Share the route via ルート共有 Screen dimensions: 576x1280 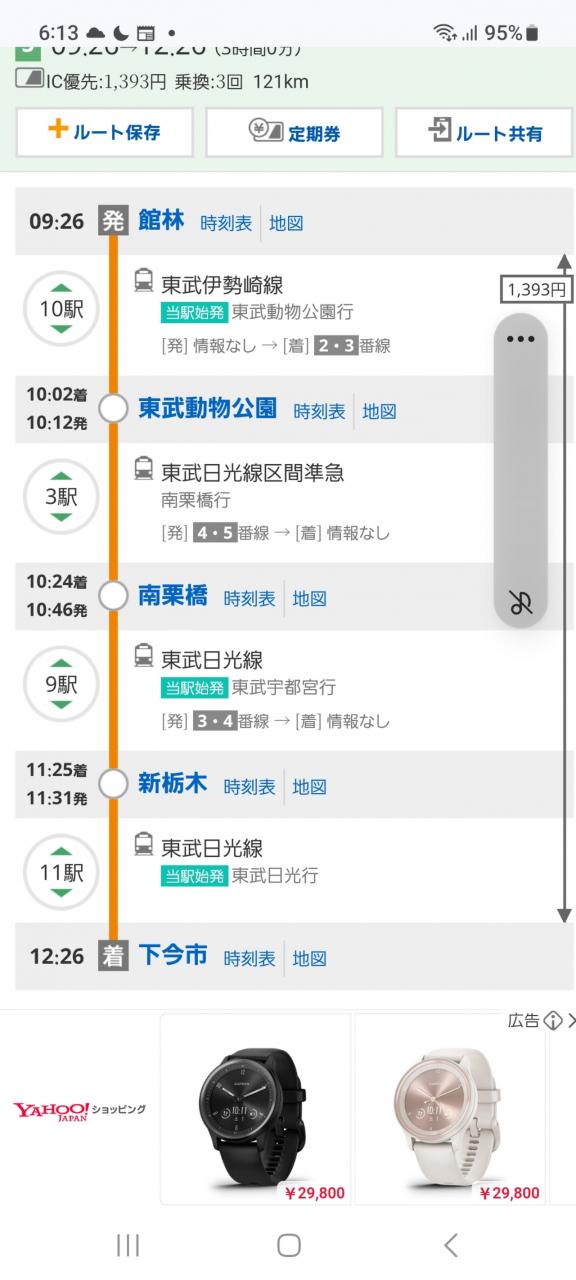[484, 132]
